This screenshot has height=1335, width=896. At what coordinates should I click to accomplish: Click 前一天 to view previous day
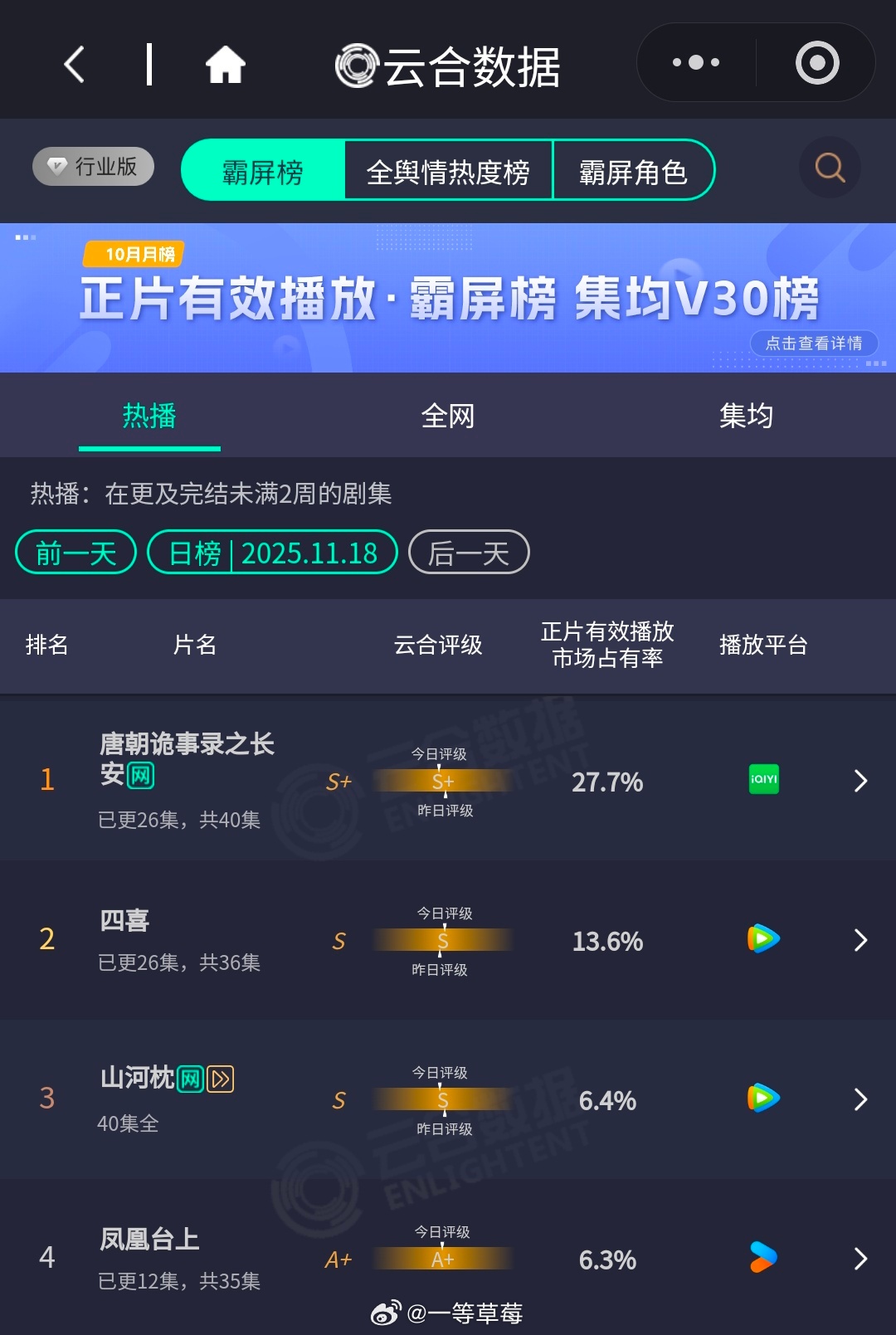click(x=75, y=552)
